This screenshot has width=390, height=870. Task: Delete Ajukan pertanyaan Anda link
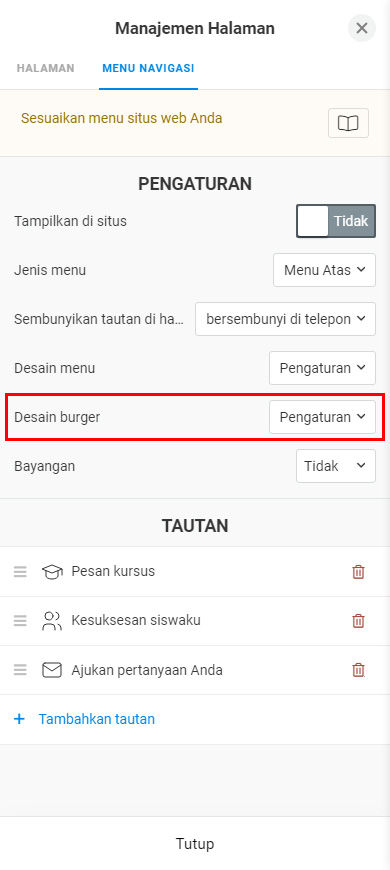tap(358, 670)
